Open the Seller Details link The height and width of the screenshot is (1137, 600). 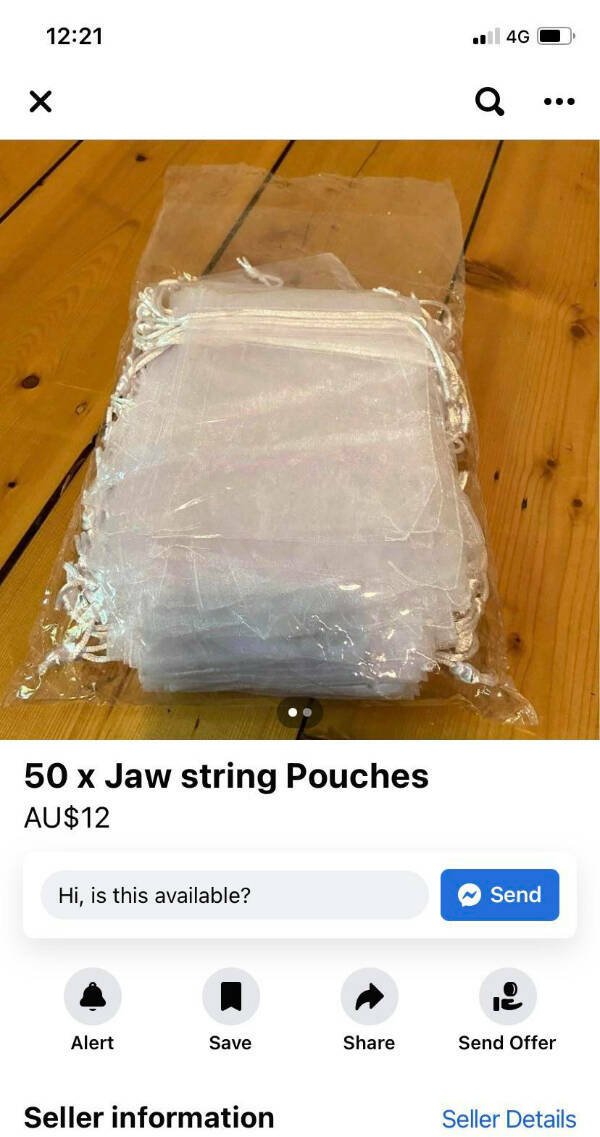point(508,1118)
